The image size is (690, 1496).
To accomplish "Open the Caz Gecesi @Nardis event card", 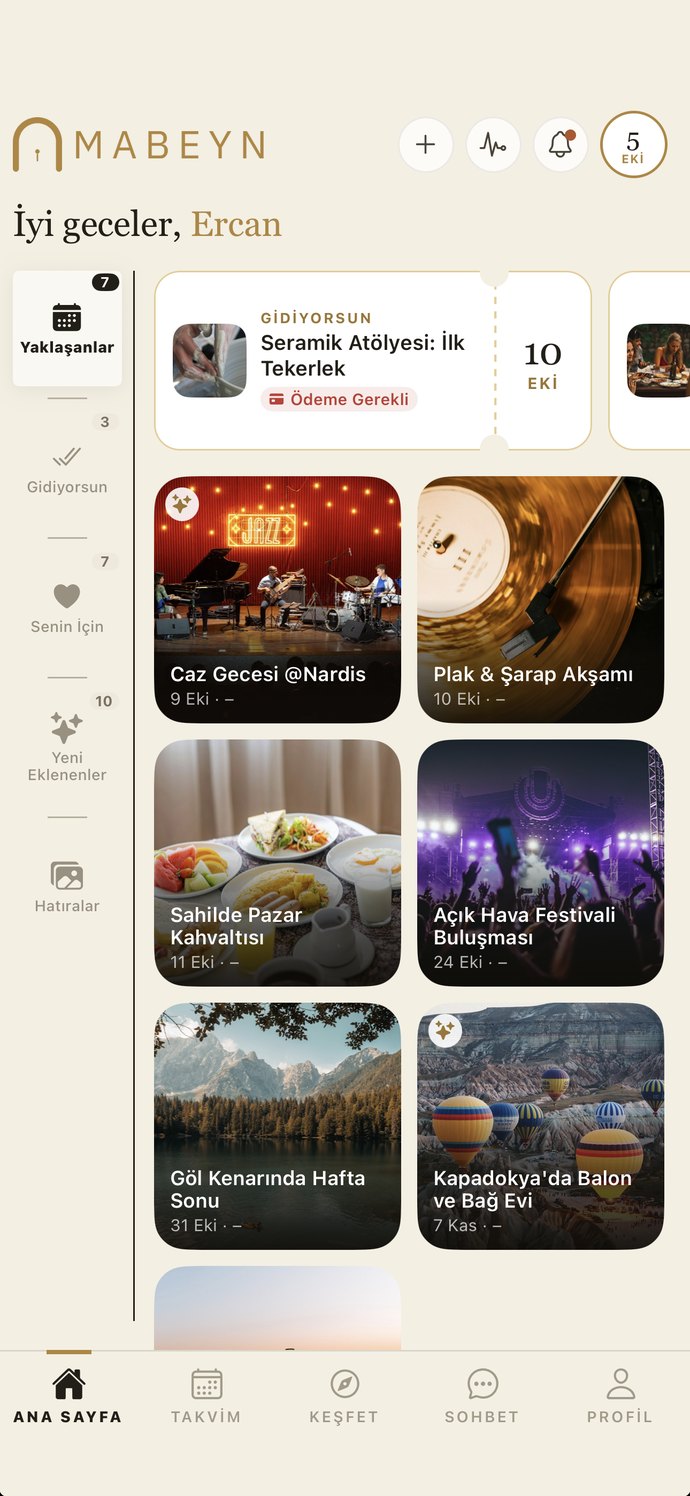I will (277, 599).
